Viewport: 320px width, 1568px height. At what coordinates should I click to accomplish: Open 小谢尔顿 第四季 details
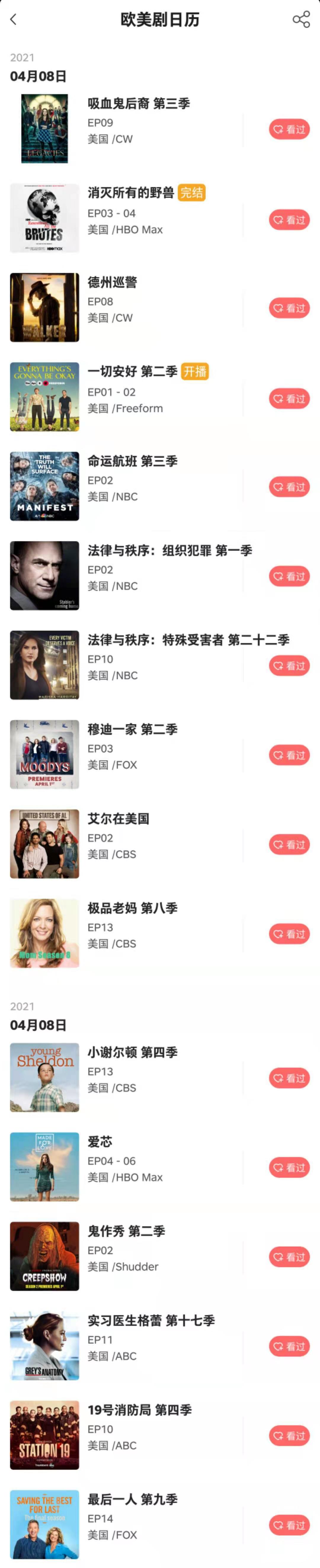pyautogui.click(x=132, y=1053)
